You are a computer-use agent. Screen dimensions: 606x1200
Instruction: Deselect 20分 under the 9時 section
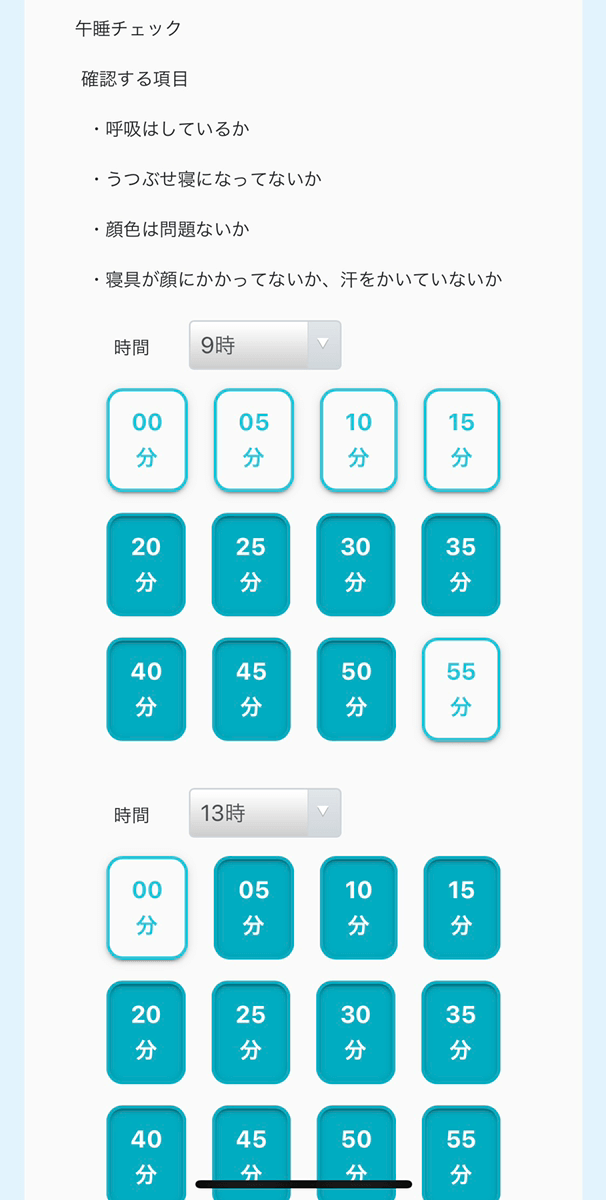click(146, 564)
